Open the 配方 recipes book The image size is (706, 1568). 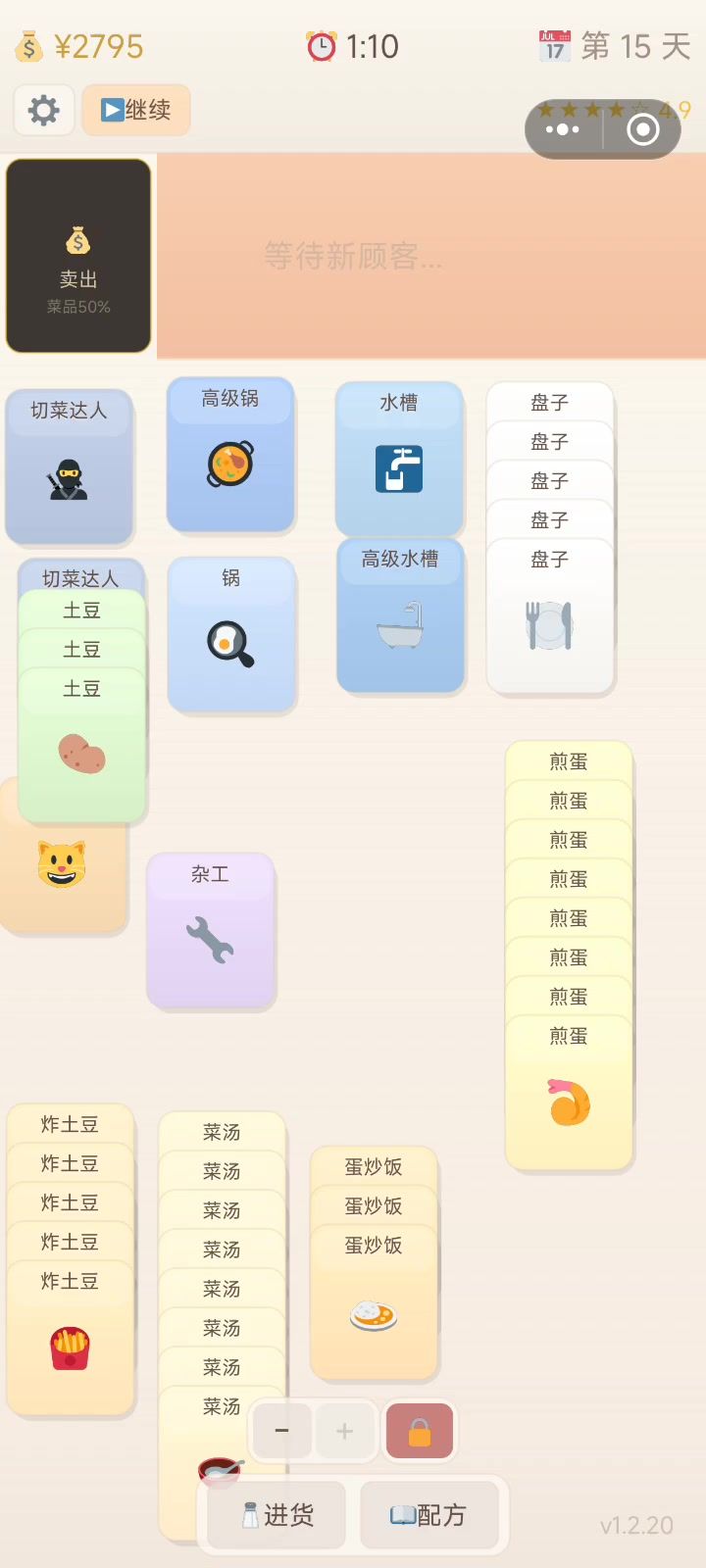429,1515
